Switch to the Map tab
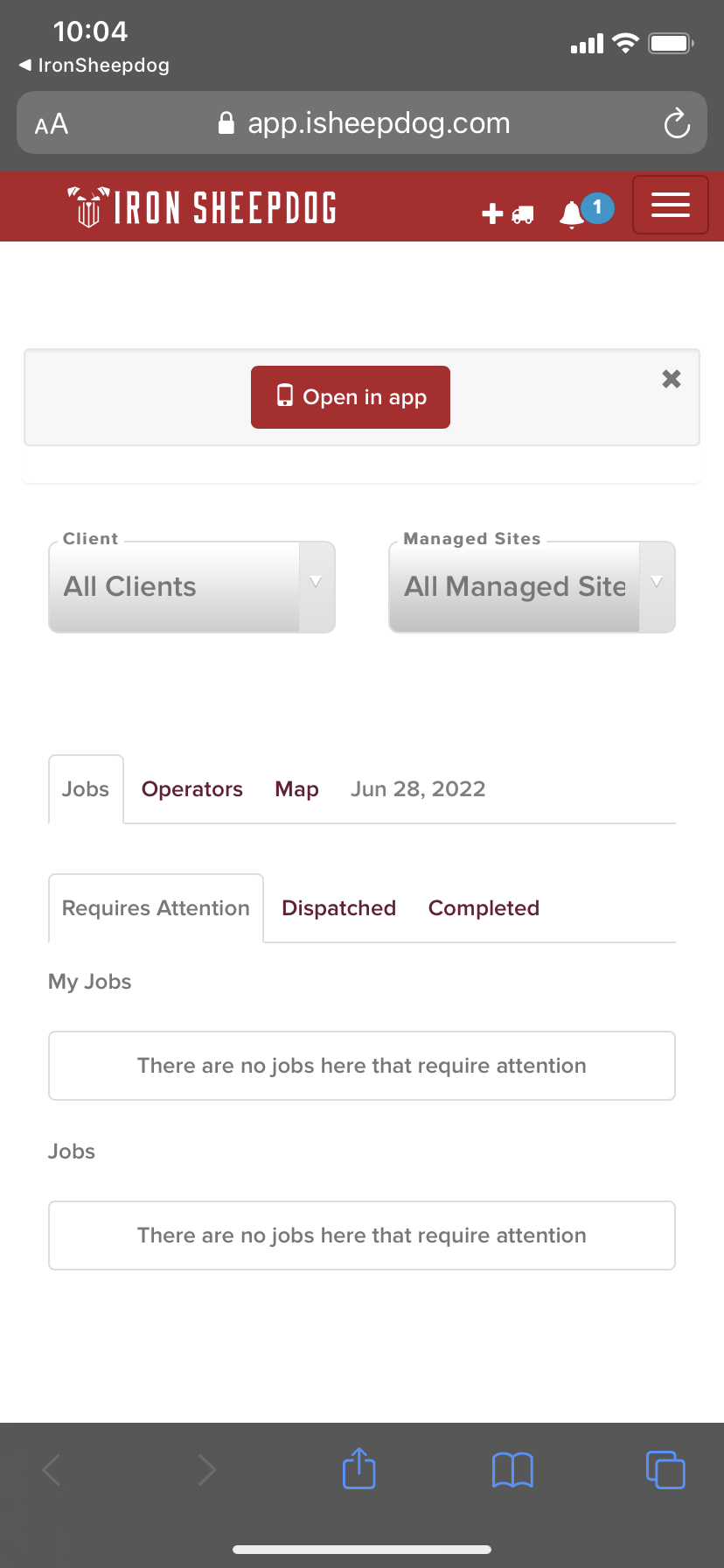The height and width of the screenshot is (1568, 724). tap(297, 789)
